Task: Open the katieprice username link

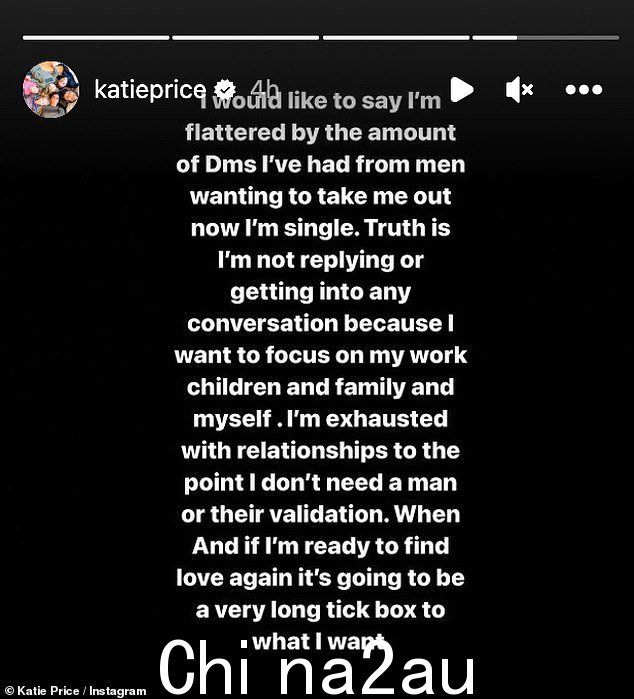Action: click(149, 90)
